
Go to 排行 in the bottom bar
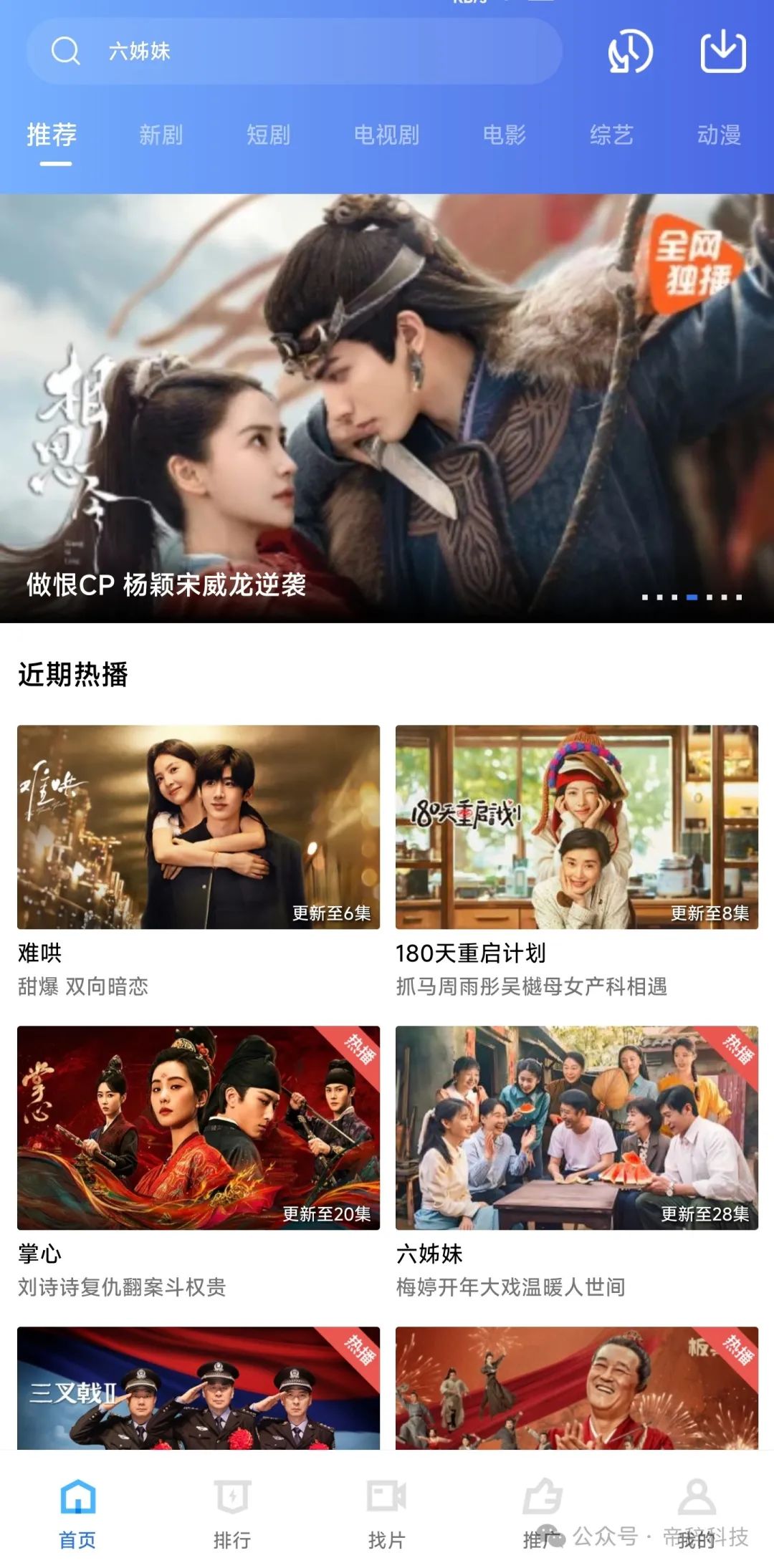pyautogui.click(x=232, y=1510)
